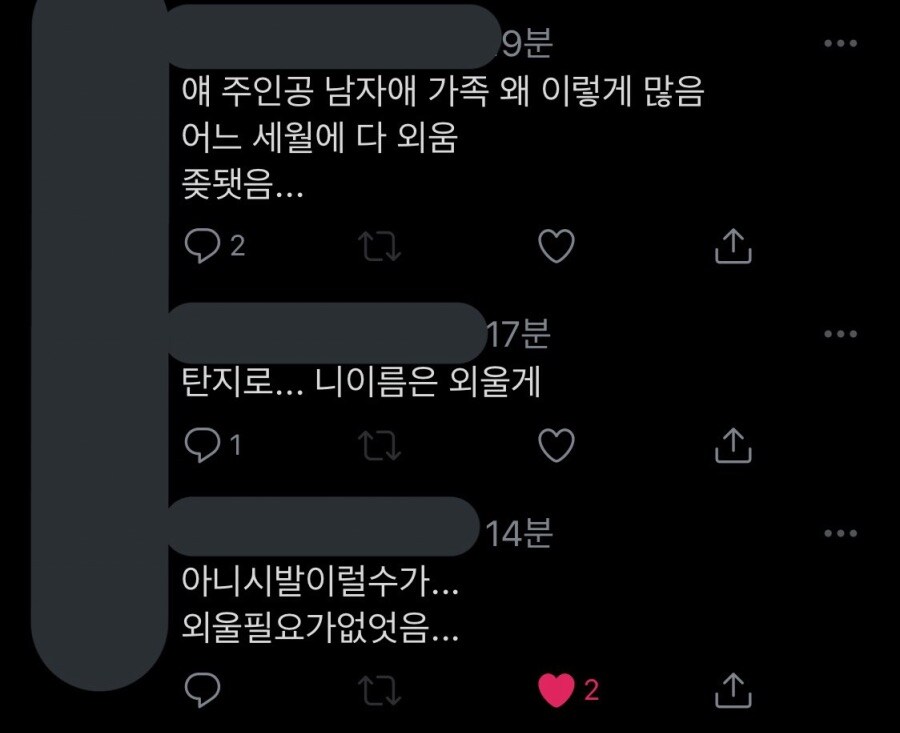This screenshot has height=733, width=900.
Task: Open the overflow menu on the 19분 tweet
Action: coord(840,44)
